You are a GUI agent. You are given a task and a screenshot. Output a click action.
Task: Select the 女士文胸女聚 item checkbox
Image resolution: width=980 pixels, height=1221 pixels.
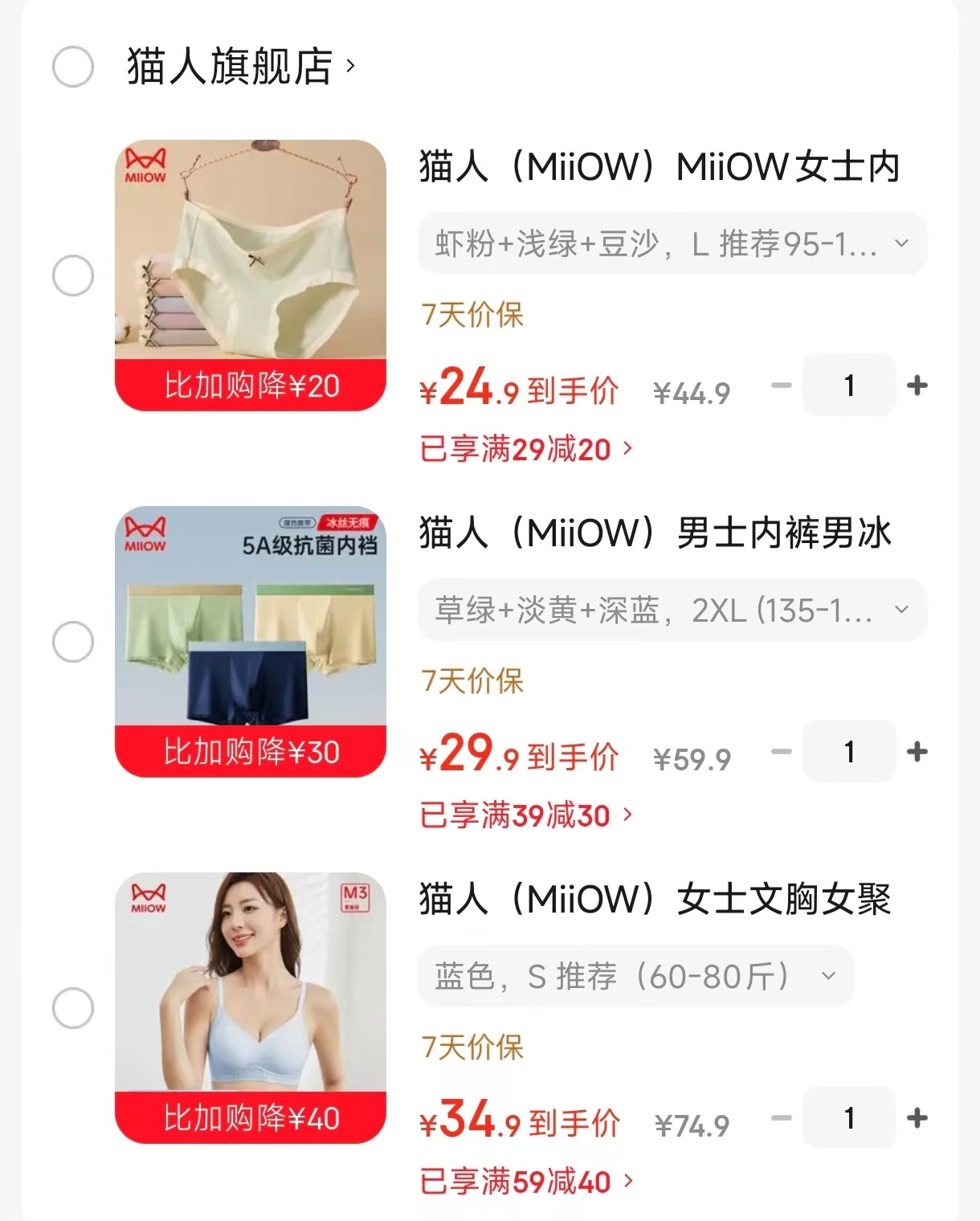click(73, 1008)
